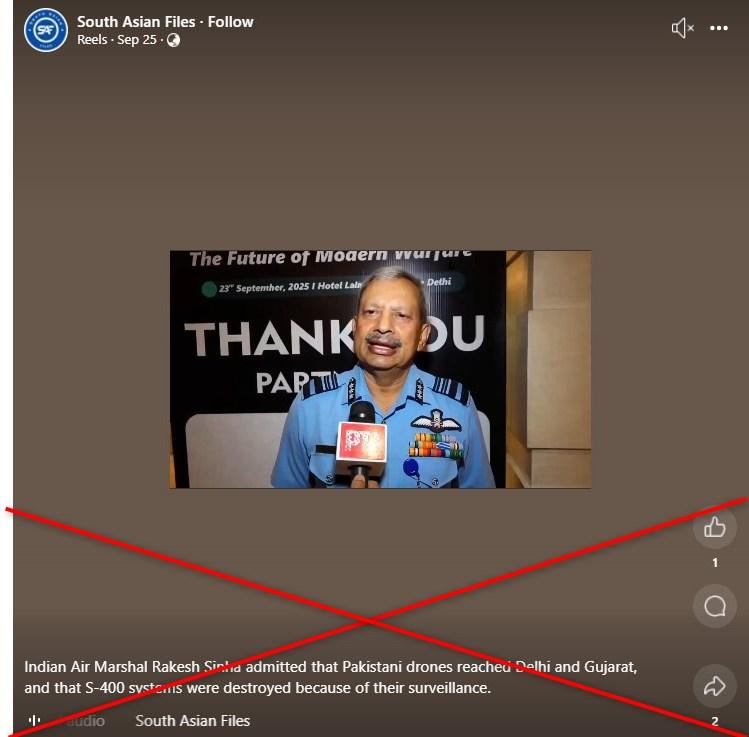Open the comments on this reel

pos(714,606)
